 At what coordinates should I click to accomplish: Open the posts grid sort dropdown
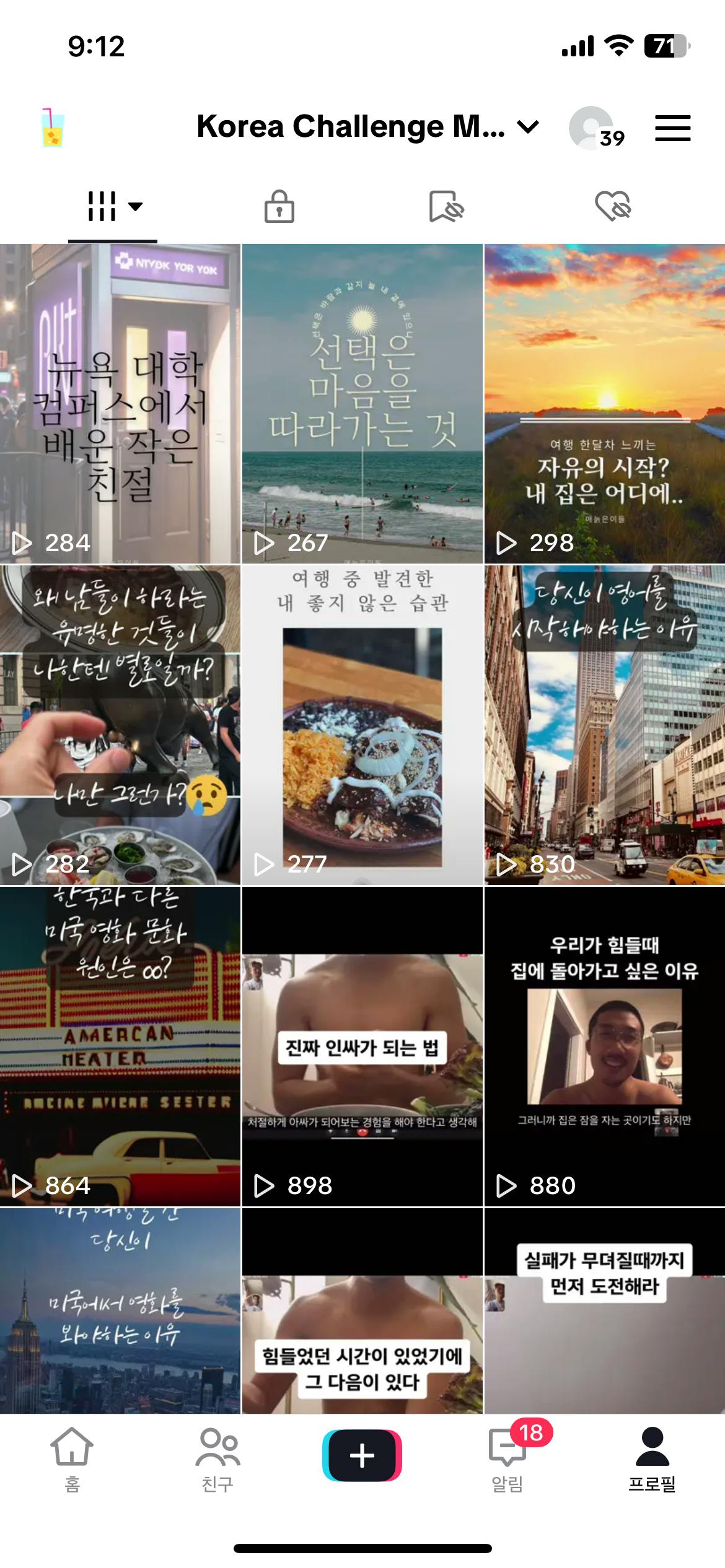(113, 206)
